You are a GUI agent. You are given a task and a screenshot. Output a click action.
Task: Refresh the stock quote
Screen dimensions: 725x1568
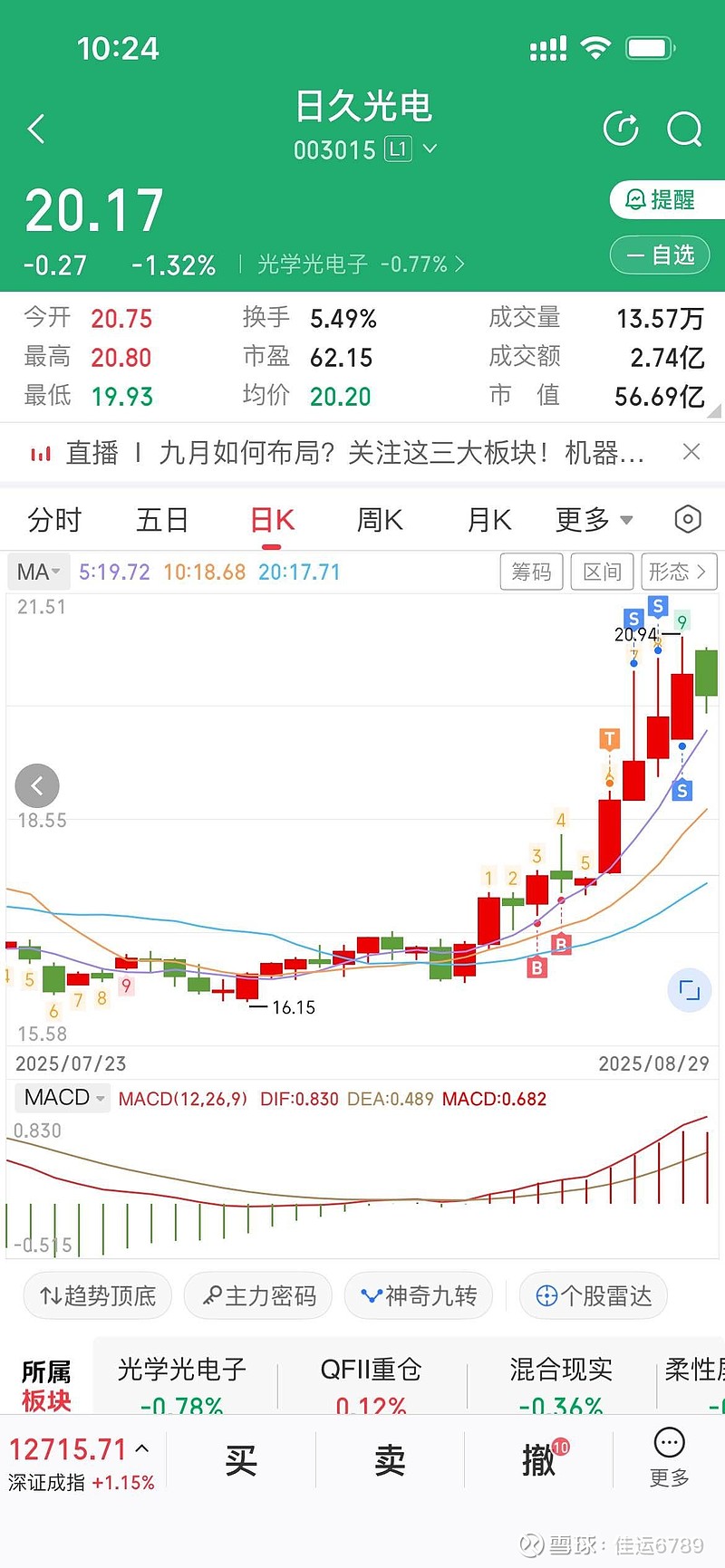point(621,129)
